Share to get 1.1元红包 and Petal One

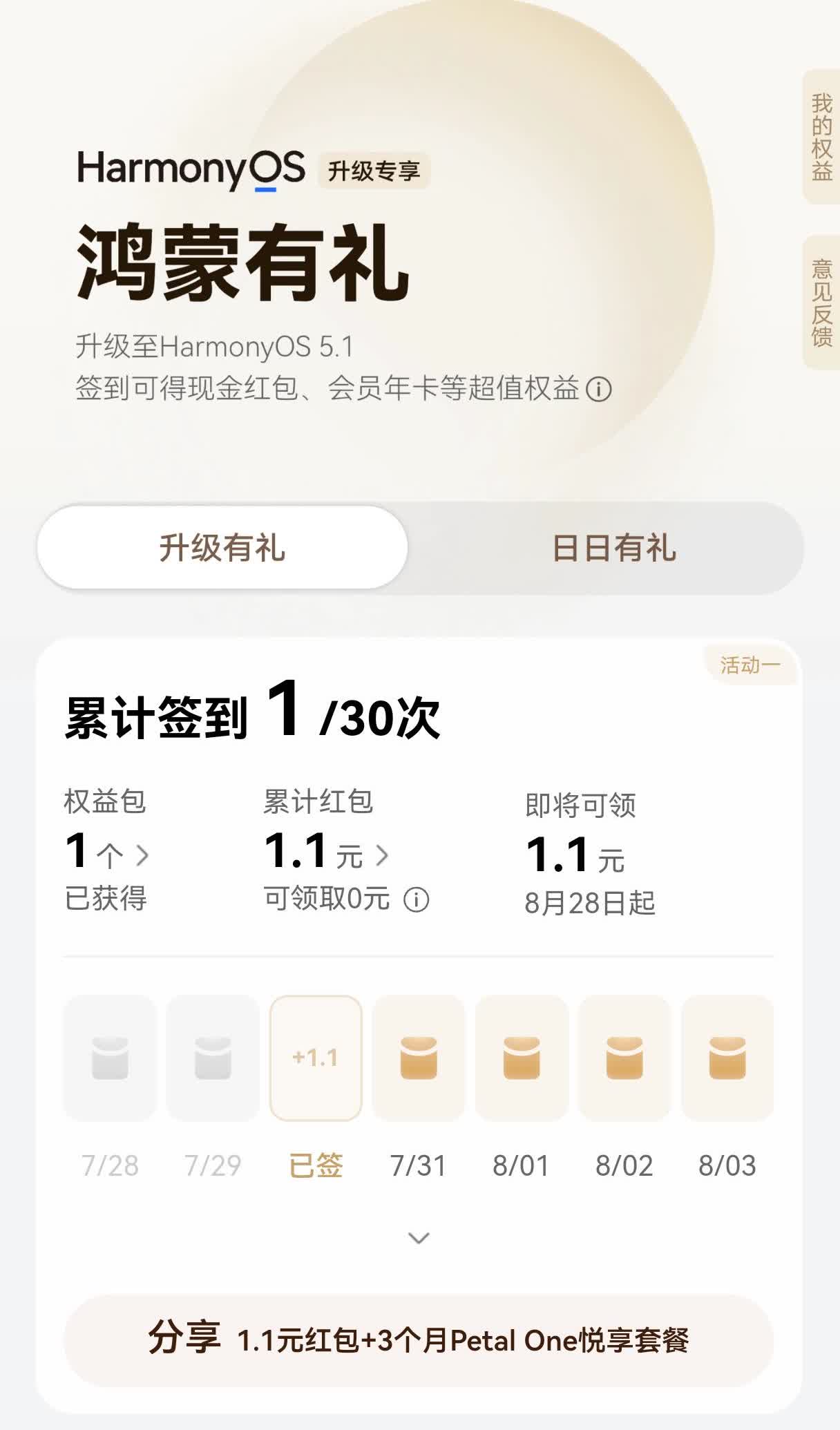[419, 1340]
